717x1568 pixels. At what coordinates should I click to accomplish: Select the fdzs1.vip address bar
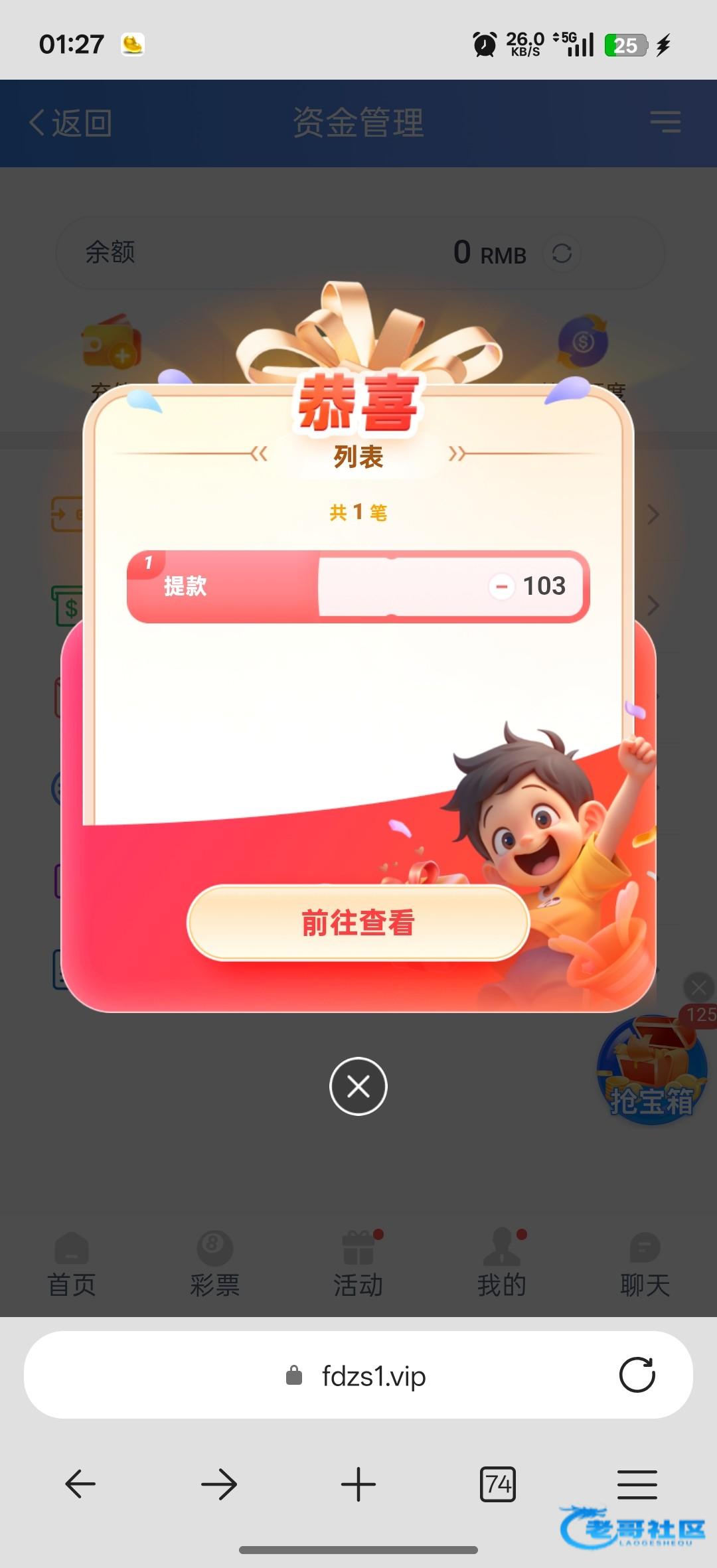[x=358, y=1376]
